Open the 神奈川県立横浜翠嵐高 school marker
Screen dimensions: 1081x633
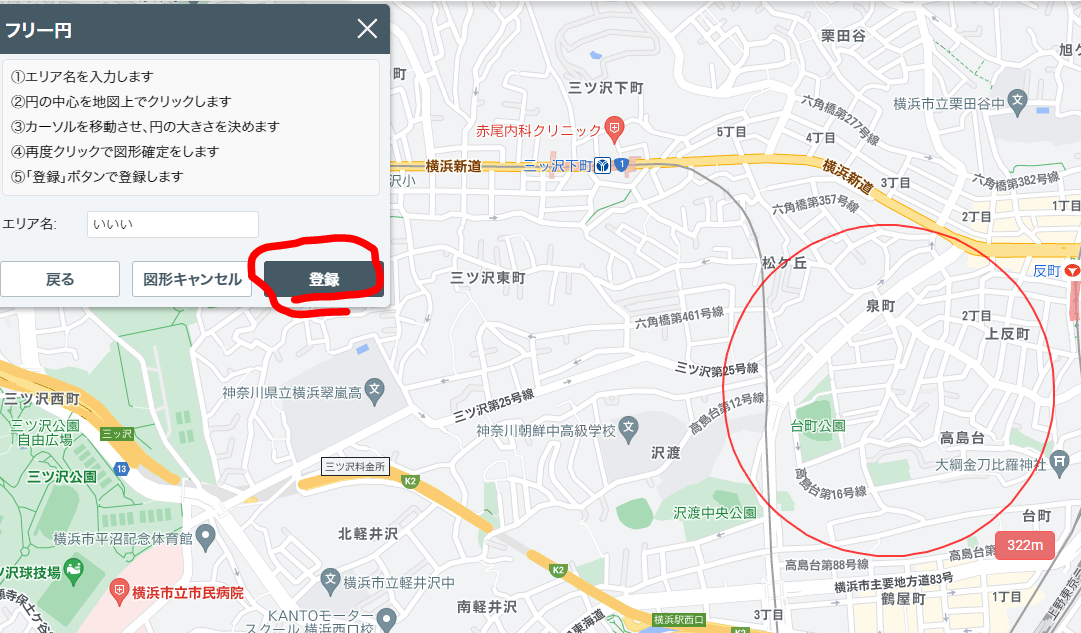pos(374,389)
